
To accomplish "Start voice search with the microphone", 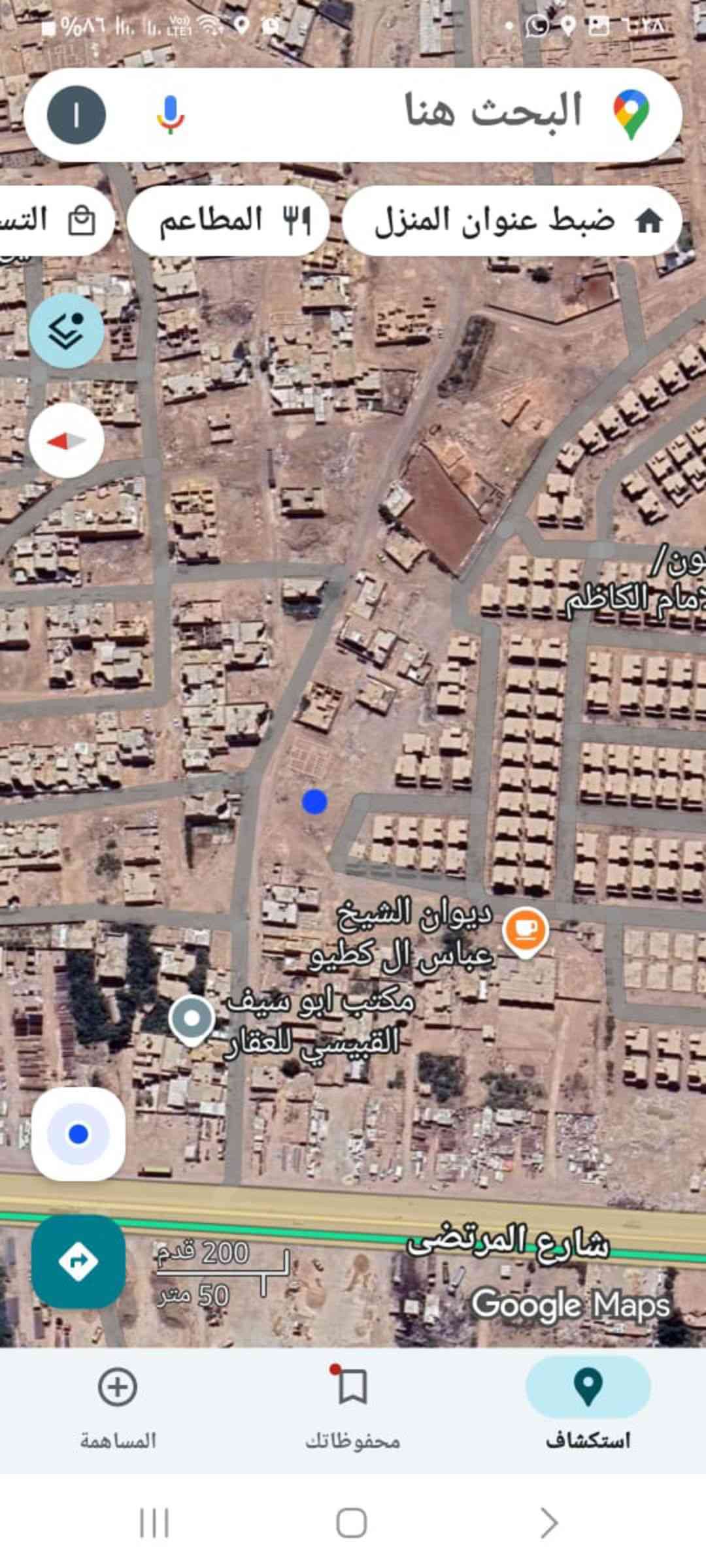I will pos(171,115).
